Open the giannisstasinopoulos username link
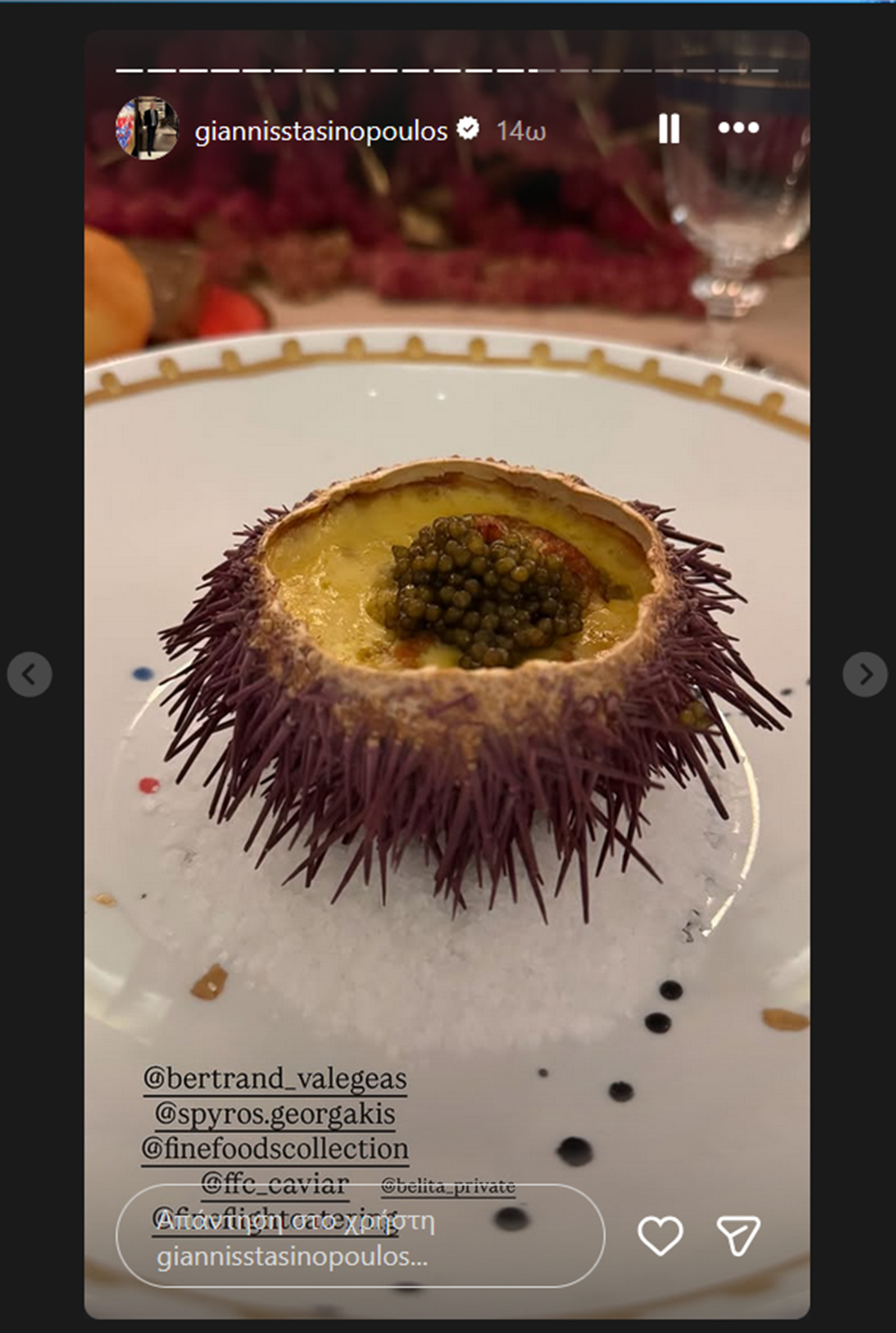 point(320,131)
